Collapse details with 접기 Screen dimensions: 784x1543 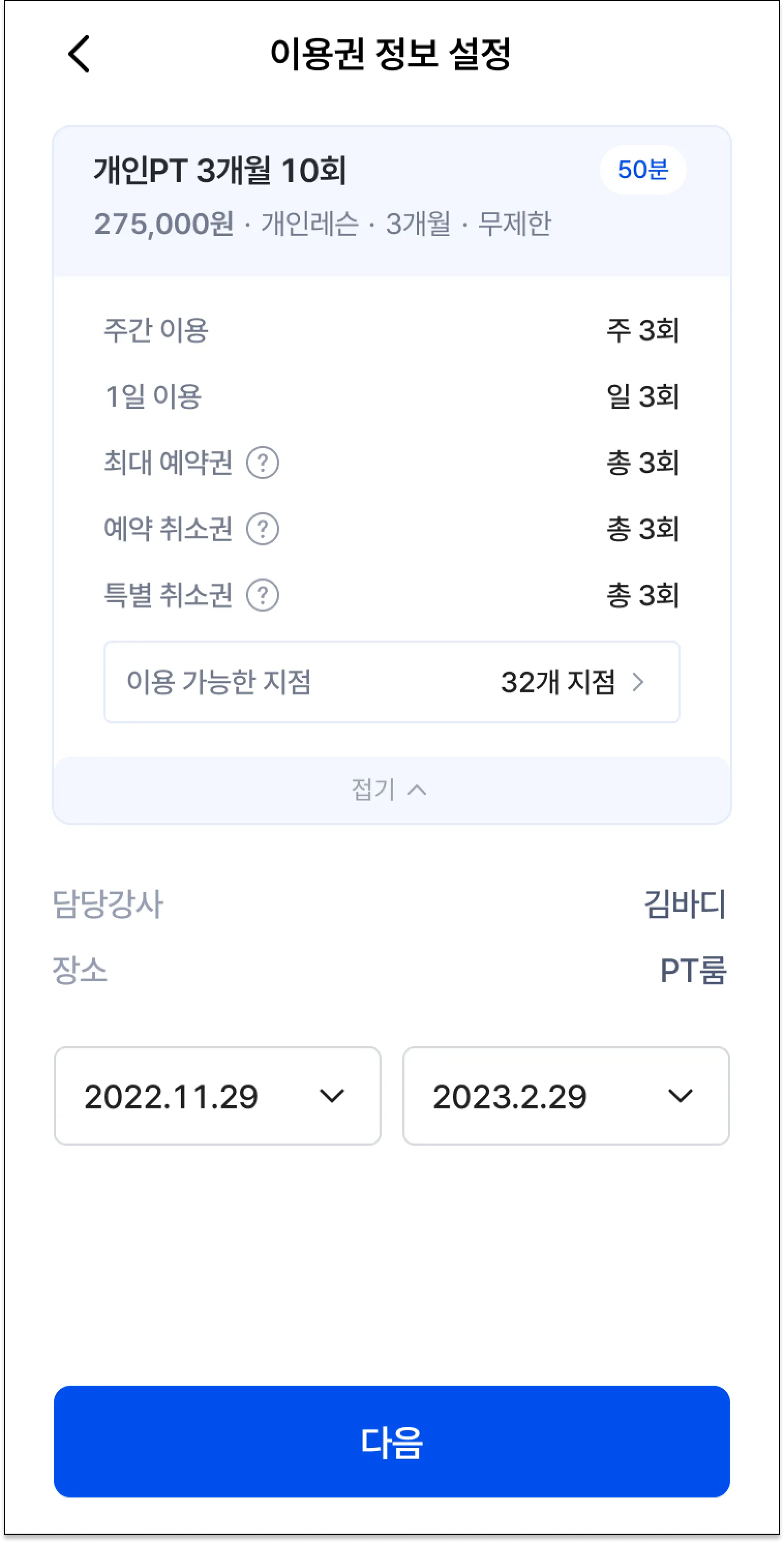coord(390,790)
